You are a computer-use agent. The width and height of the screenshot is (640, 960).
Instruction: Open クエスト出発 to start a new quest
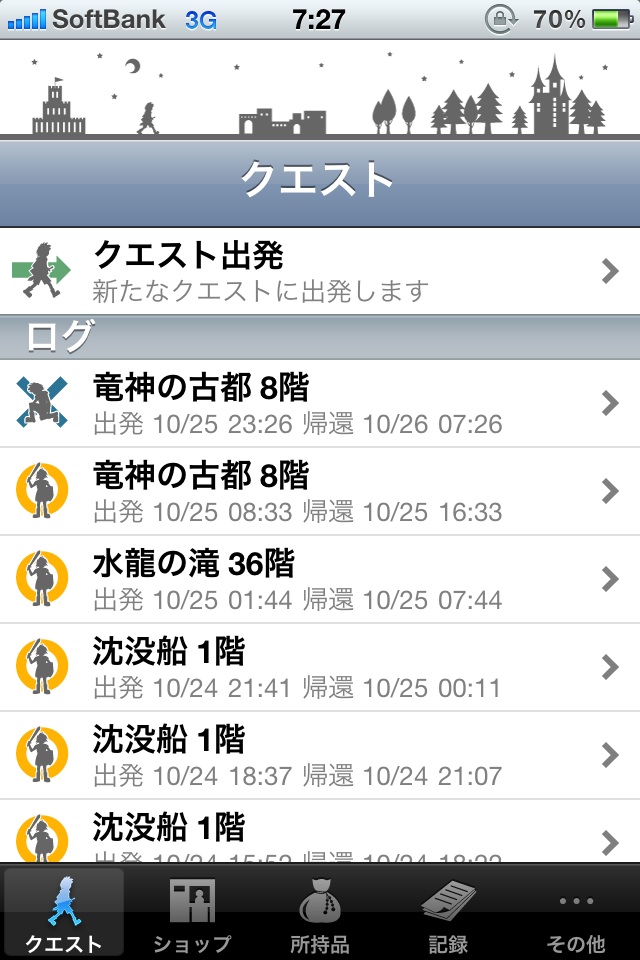pyautogui.click(x=320, y=270)
